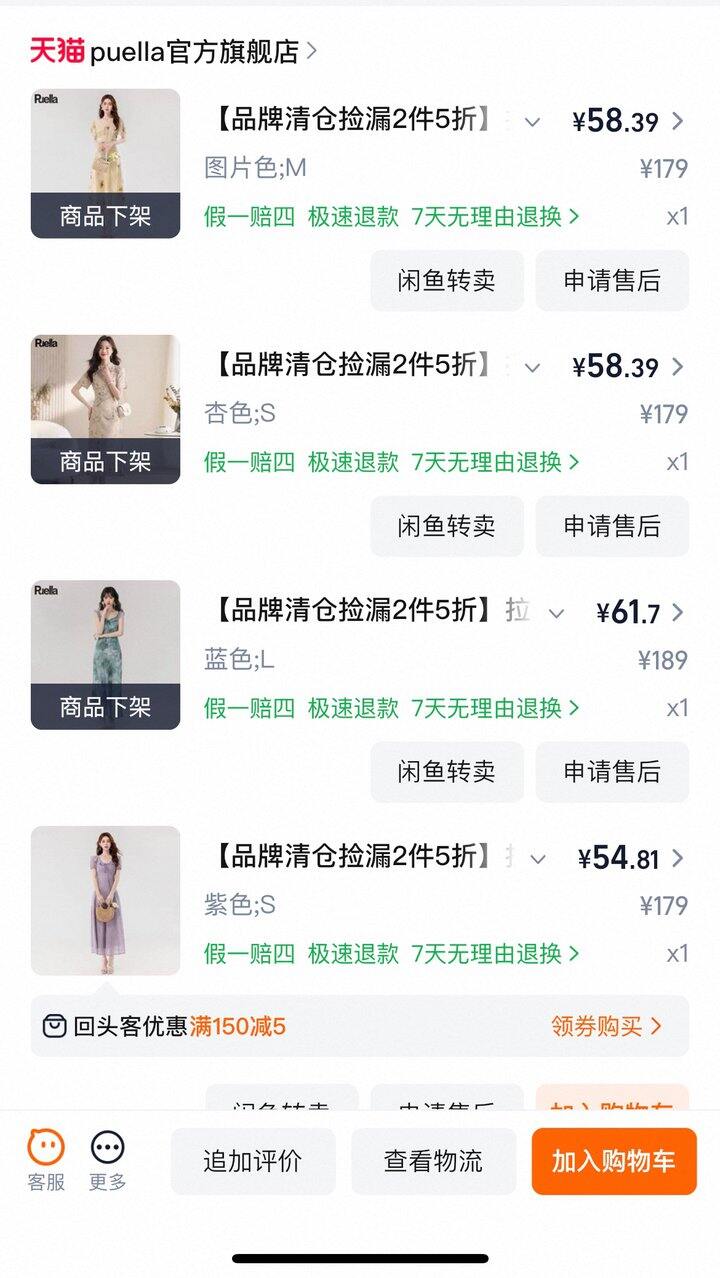Expand the title of the 紫色;S item
Viewport: 720px width, 1278px height.
point(538,859)
